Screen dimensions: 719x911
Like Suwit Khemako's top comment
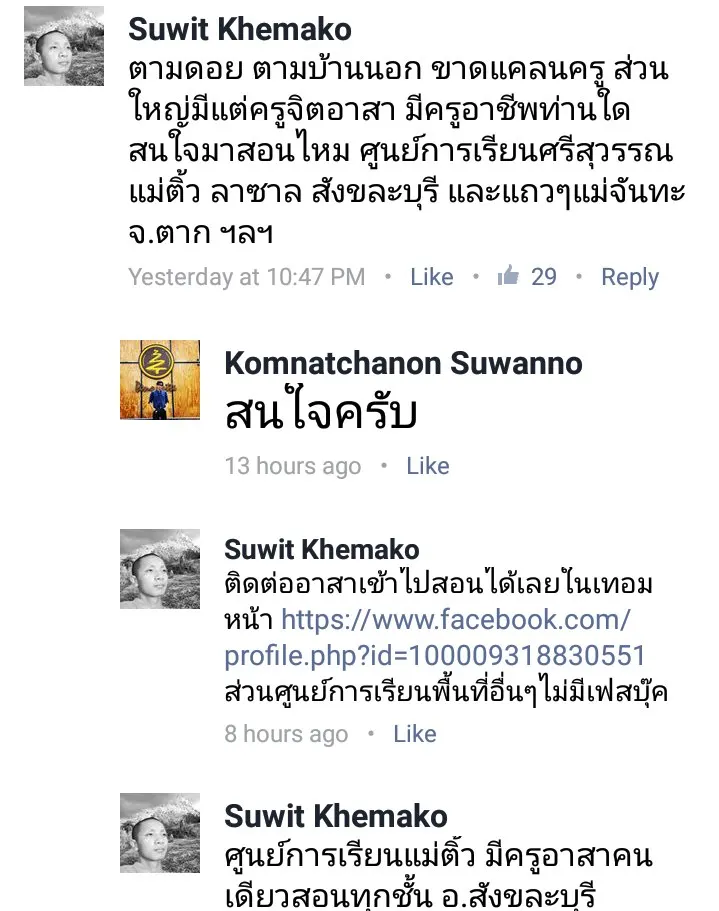click(431, 277)
